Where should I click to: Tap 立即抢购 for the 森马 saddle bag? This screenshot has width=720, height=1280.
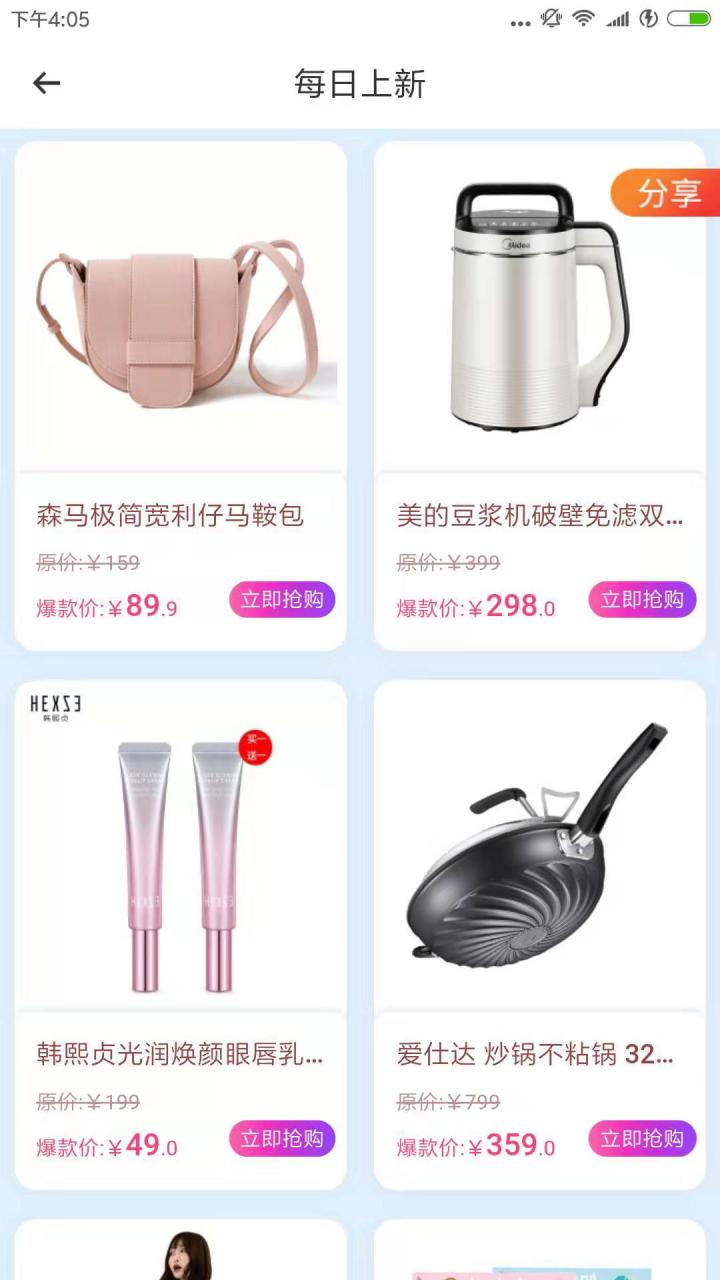(x=282, y=600)
